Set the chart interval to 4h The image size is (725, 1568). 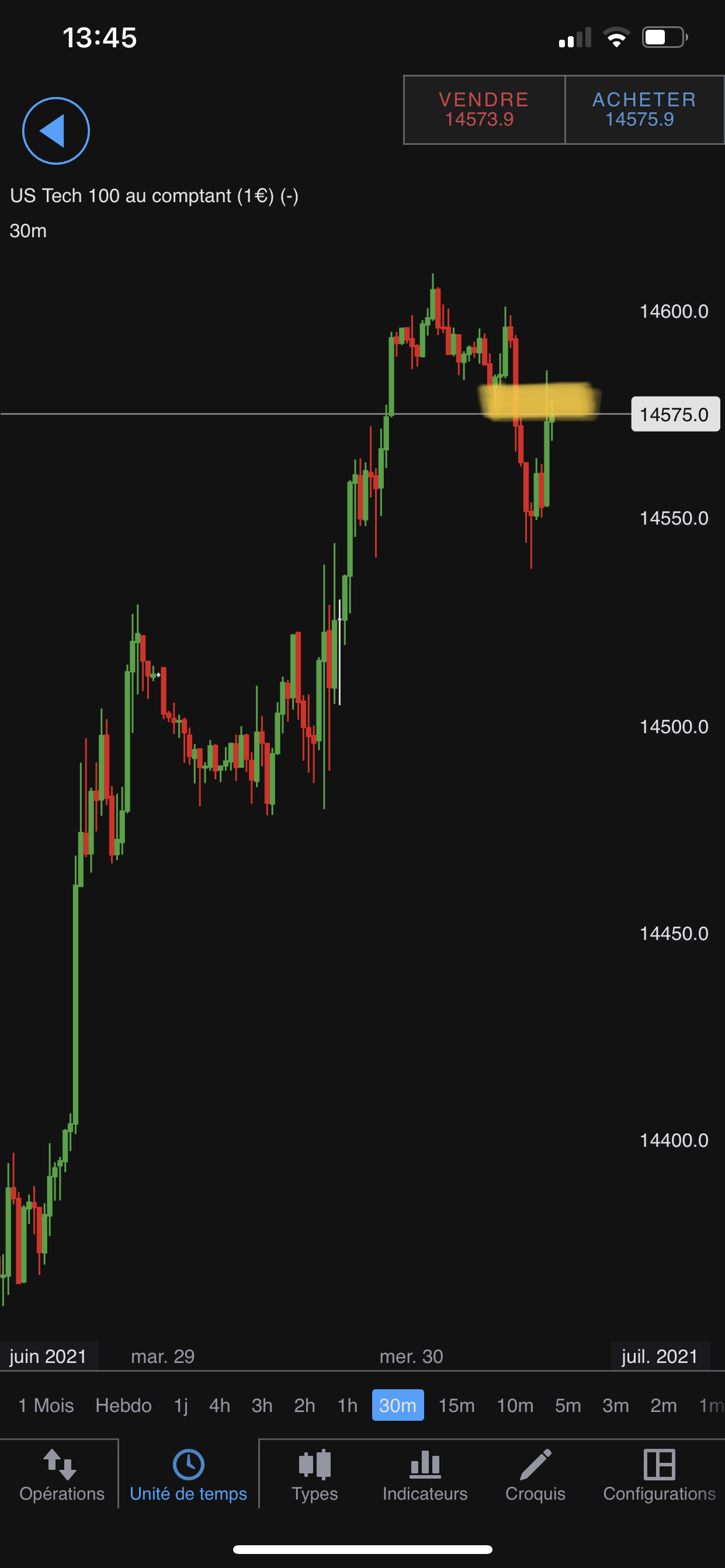click(x=220, y=1405)
